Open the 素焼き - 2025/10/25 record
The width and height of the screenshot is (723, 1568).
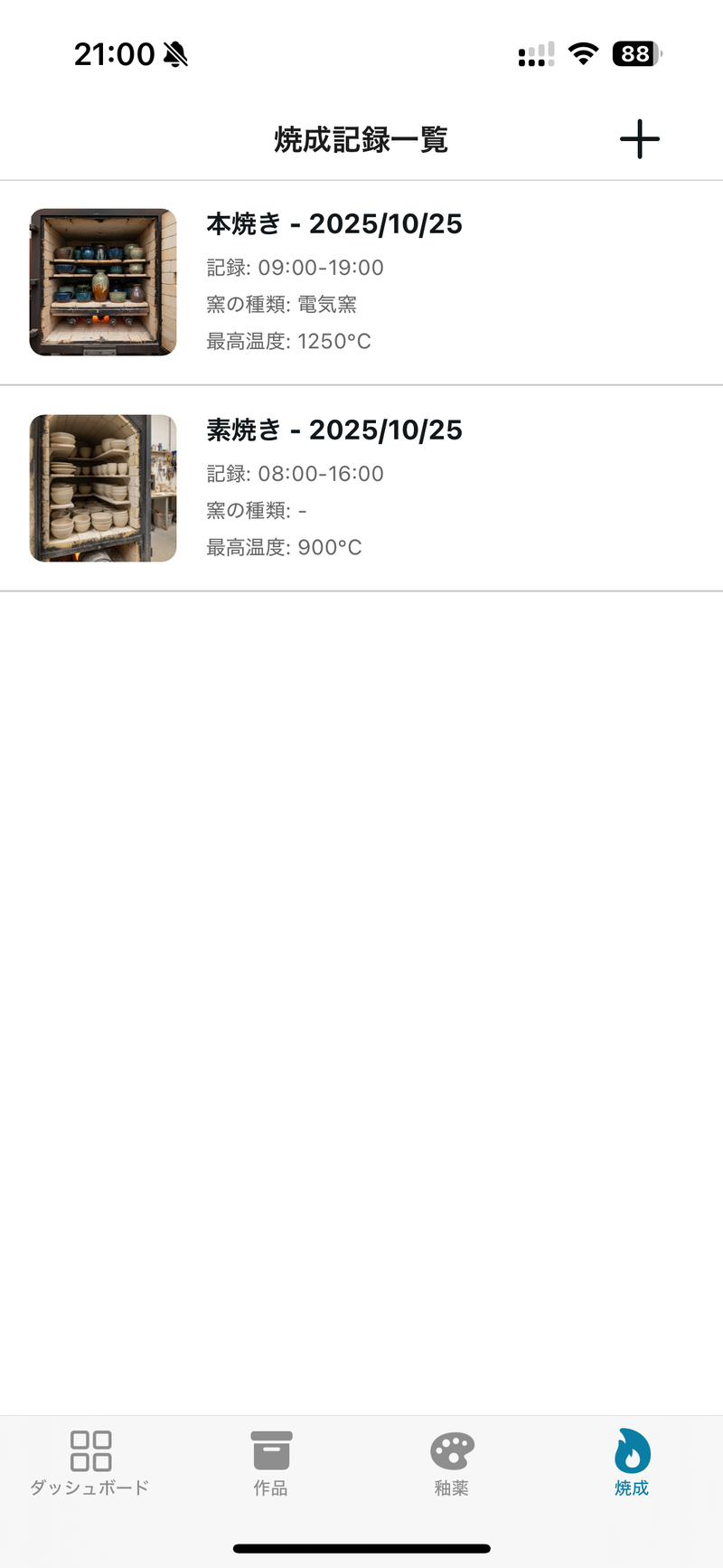361,488
